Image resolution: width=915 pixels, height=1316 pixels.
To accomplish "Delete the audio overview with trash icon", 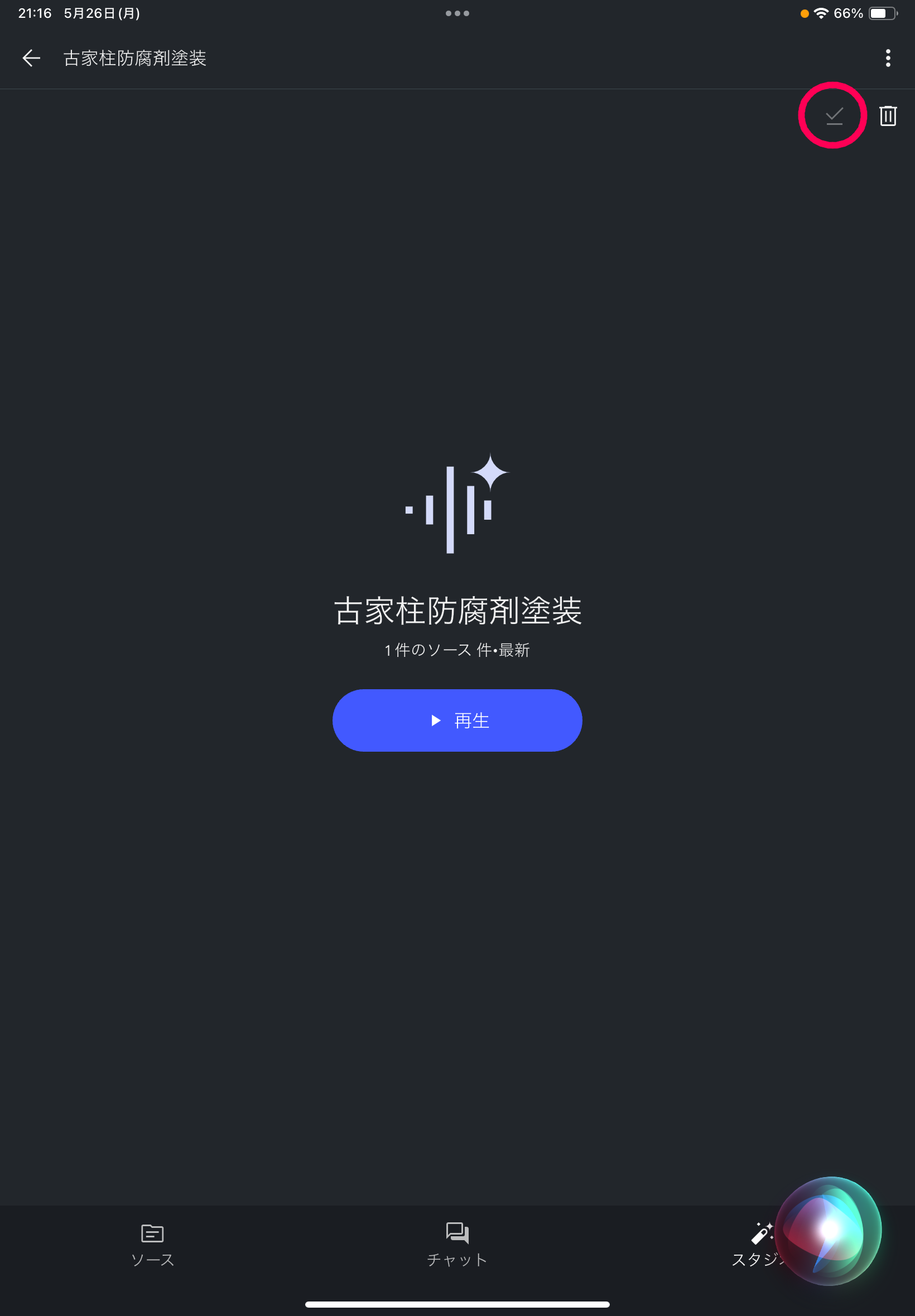I will pos(888,116).
